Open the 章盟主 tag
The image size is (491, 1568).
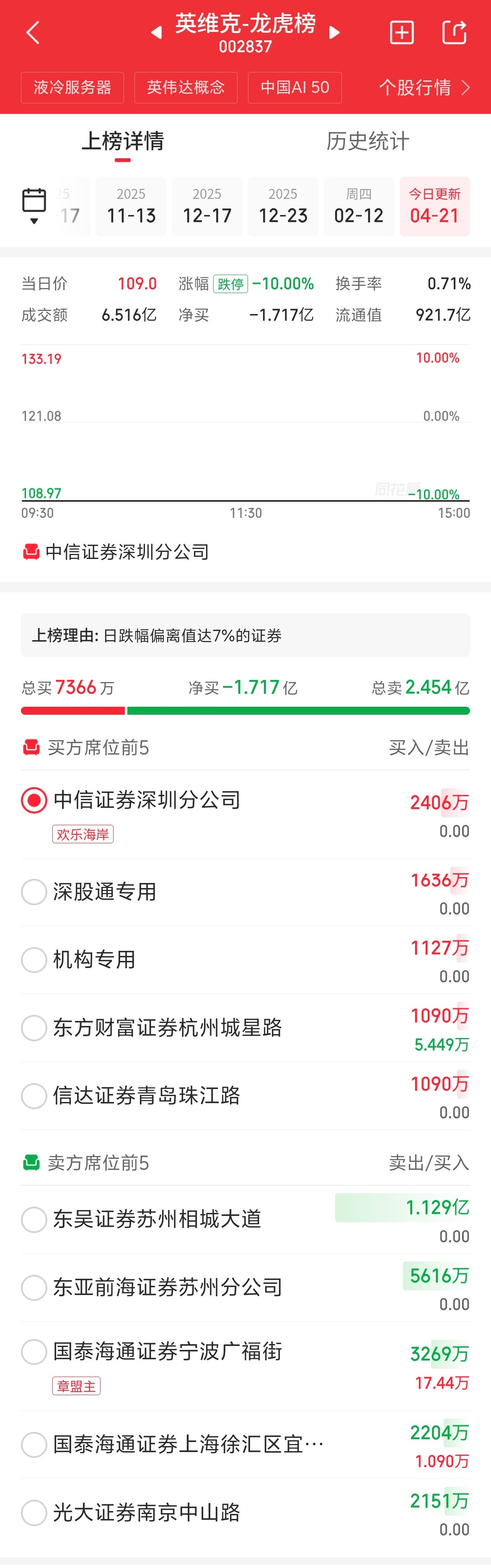click(76, 1386)
